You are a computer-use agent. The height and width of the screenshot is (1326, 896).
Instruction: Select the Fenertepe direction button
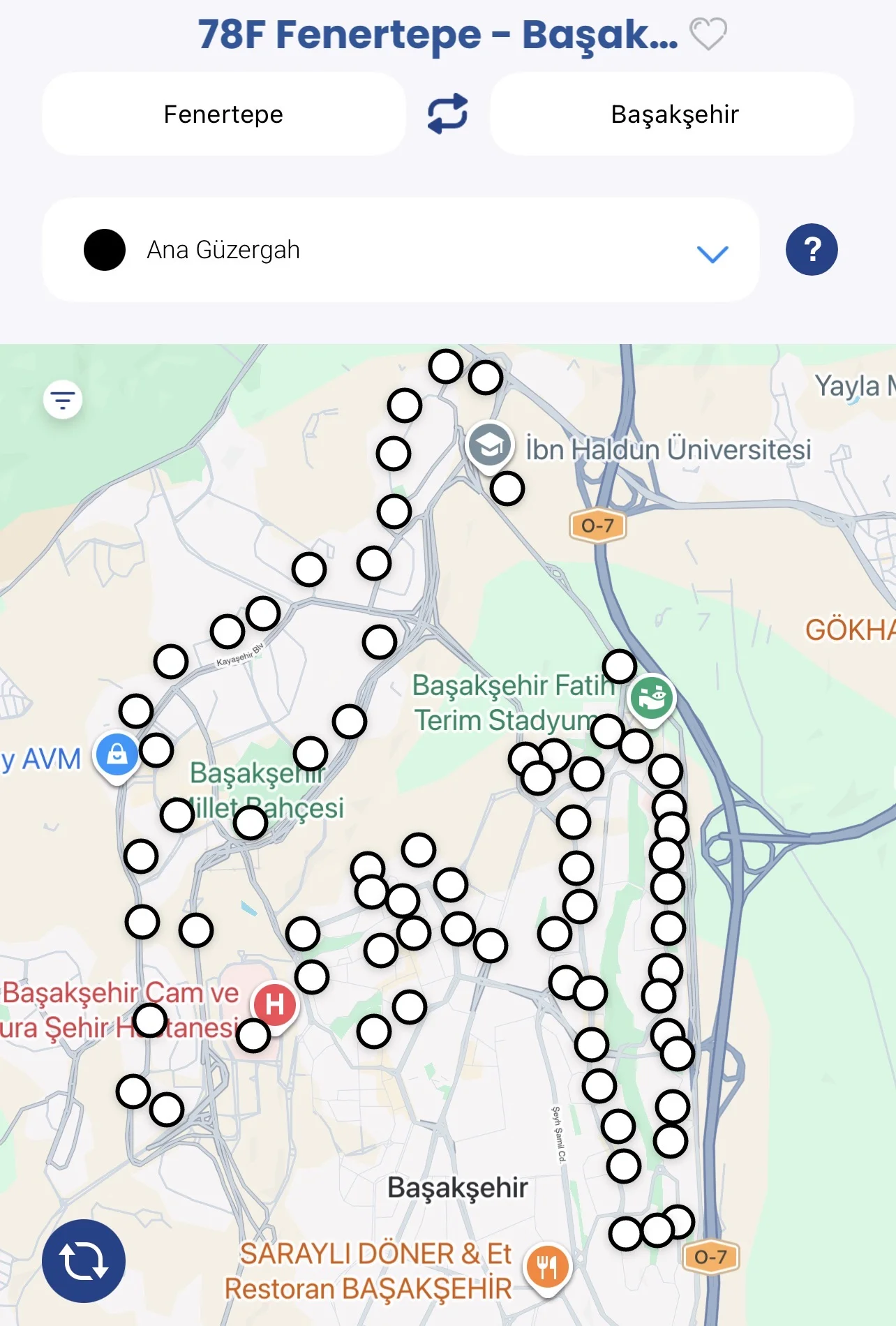pyautogui.click(x=223, y=114)
